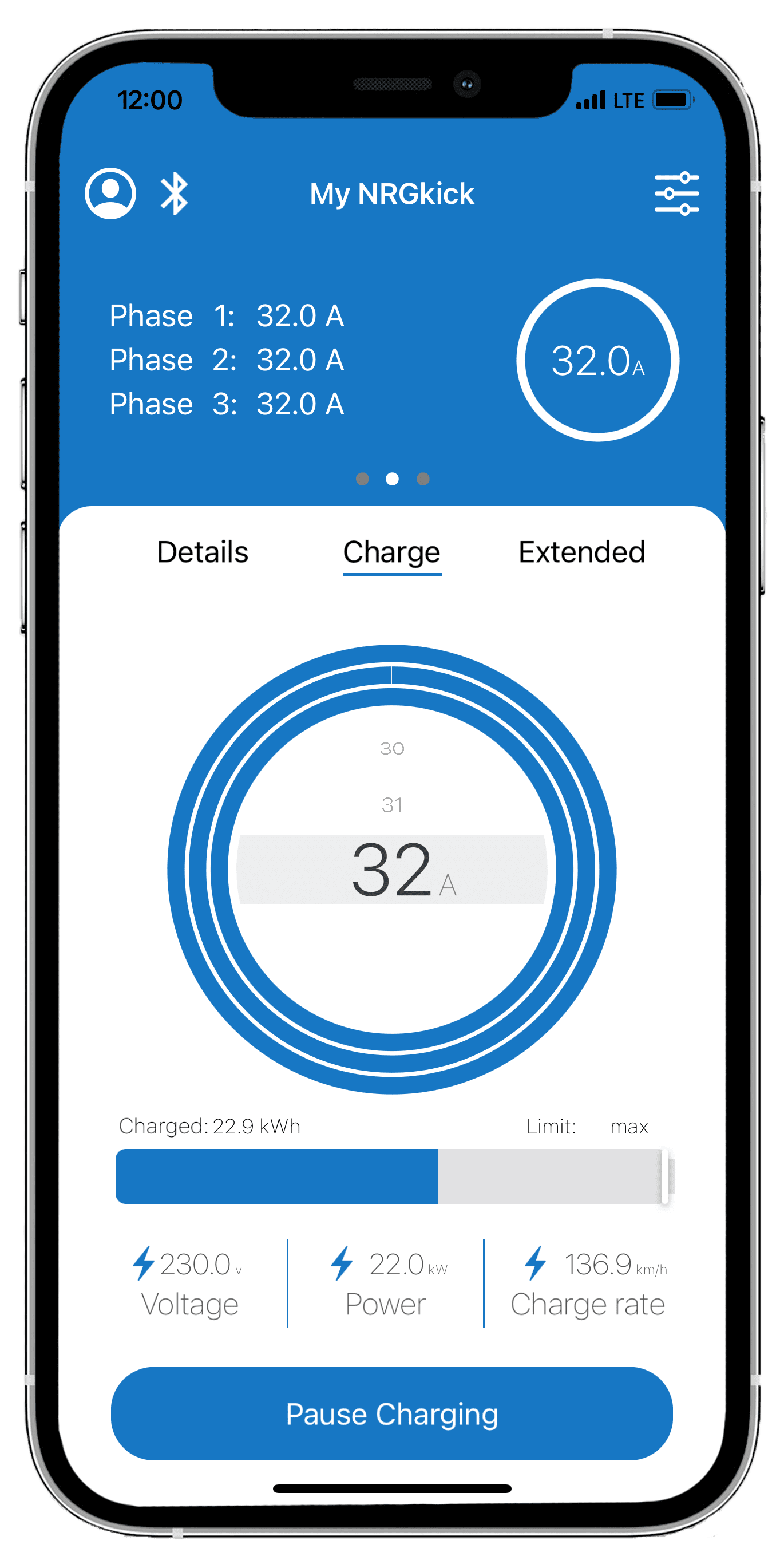
Task: Select the Charge tab
Action: pyautogui.click(x=392, y=552)
